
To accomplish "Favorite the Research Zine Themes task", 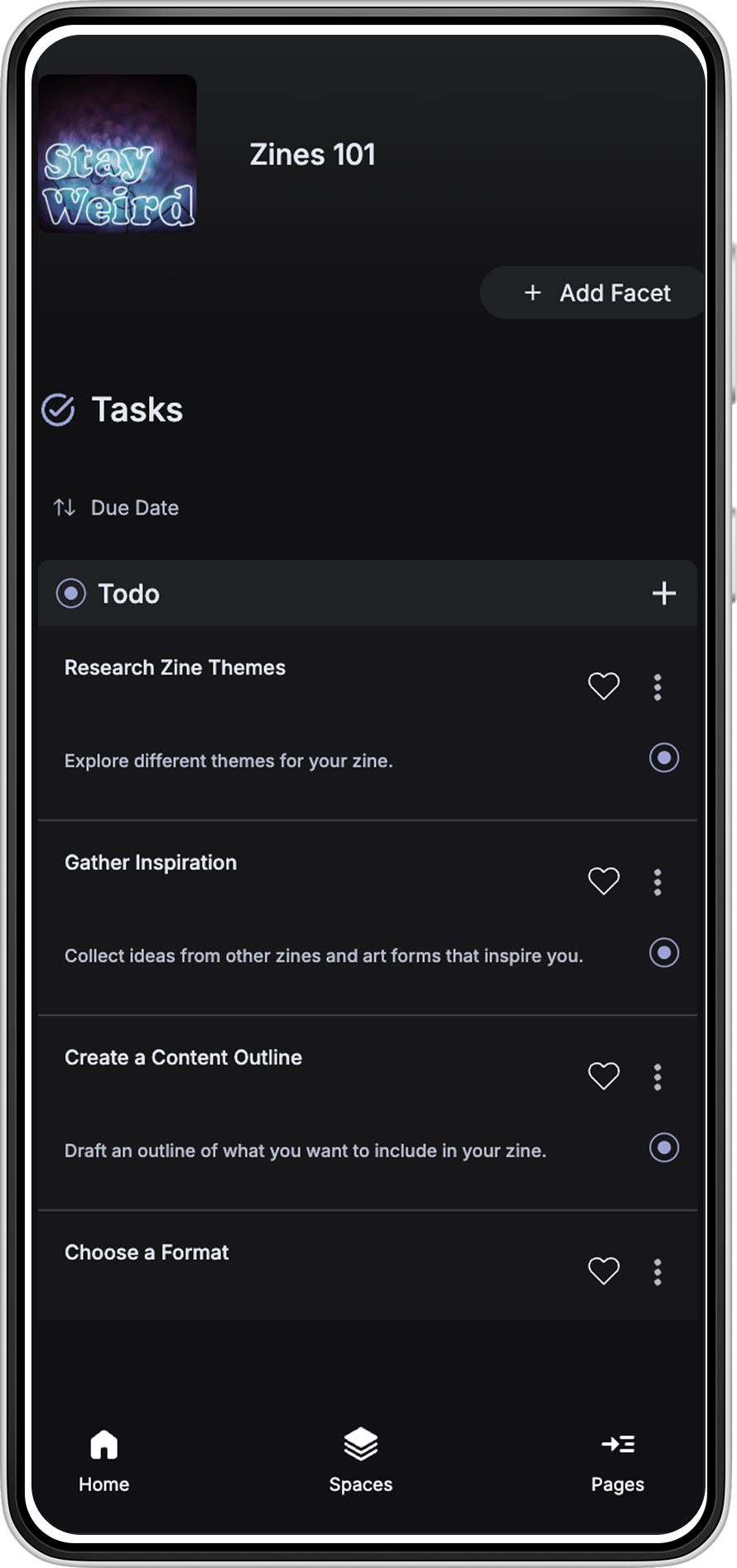I will [603, 686].
